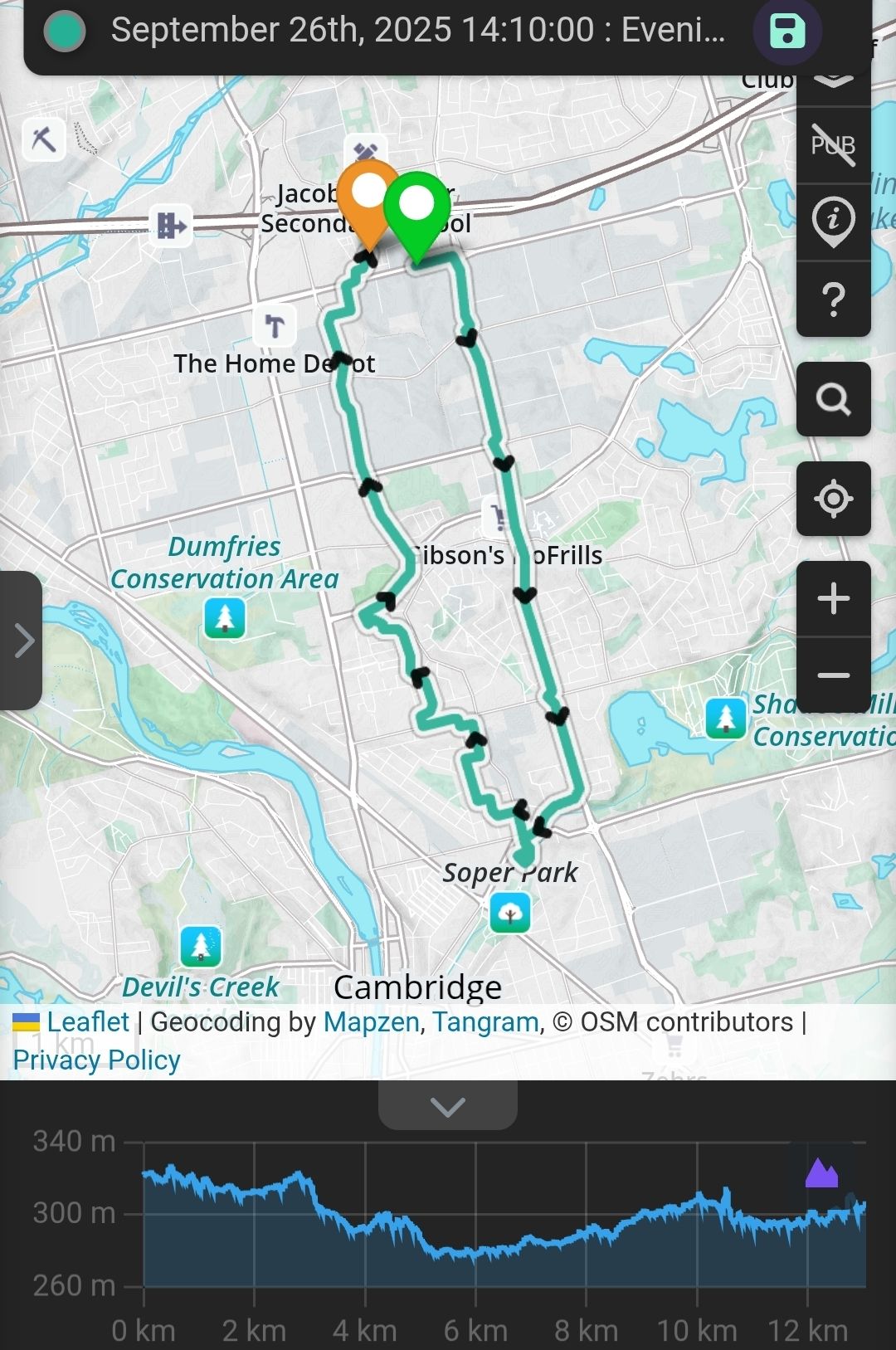The height and width of the screenshot is (1350, 896).
Task: Open the Leaflet link
Action: pos(87,1022)
